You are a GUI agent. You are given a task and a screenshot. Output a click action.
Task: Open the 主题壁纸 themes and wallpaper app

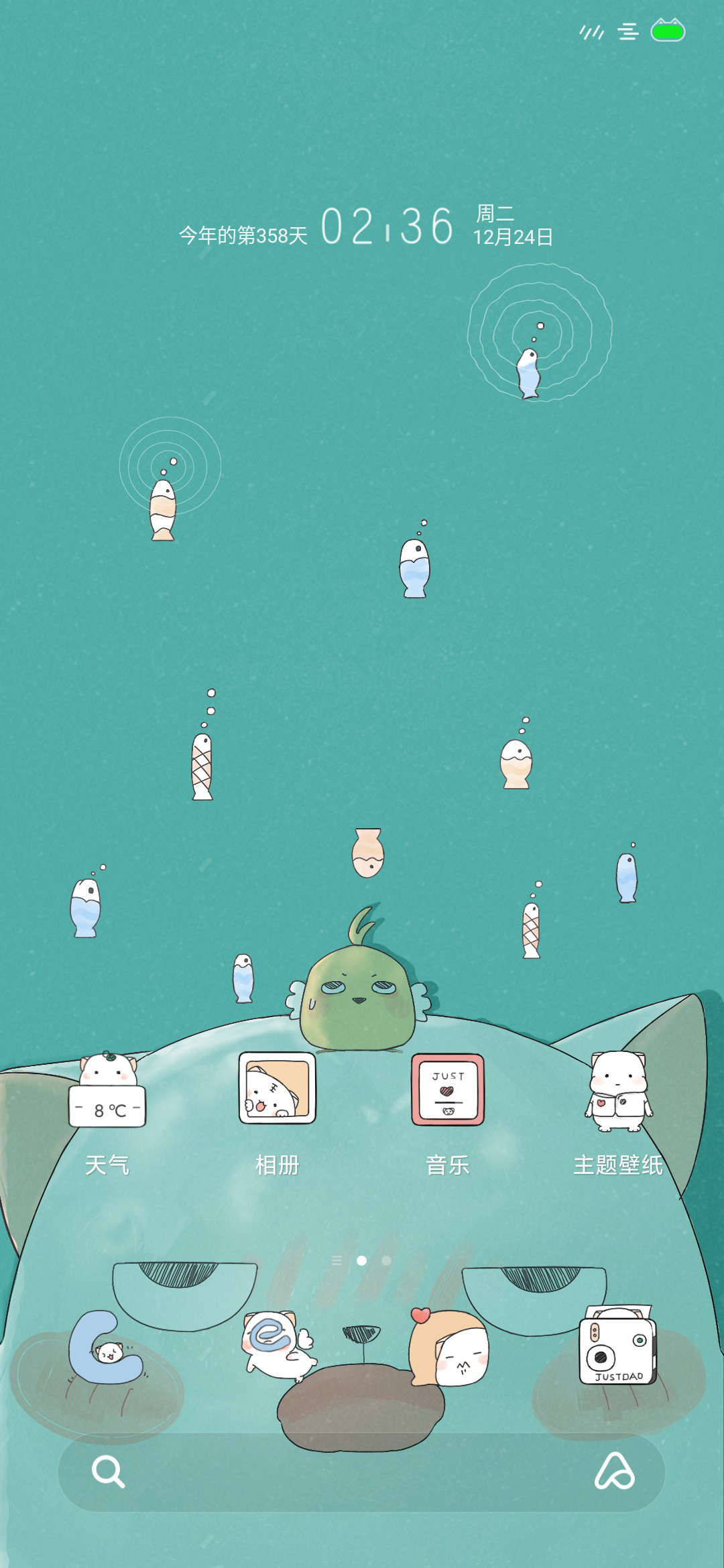tap(618, 1092)
